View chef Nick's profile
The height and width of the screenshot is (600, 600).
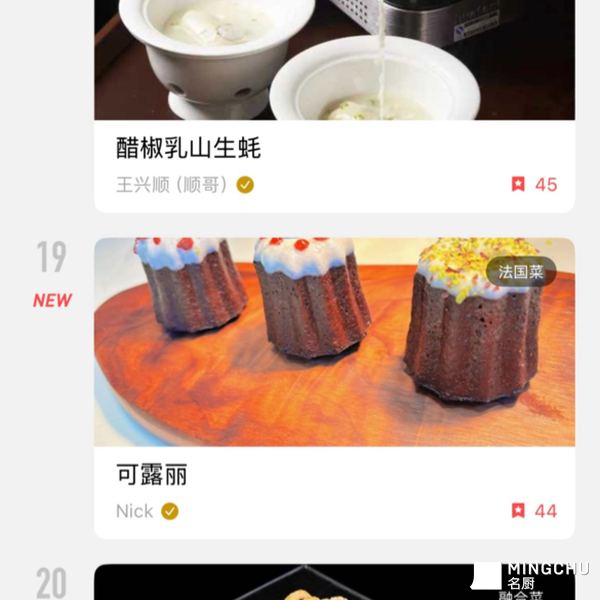tap(135, 511)
